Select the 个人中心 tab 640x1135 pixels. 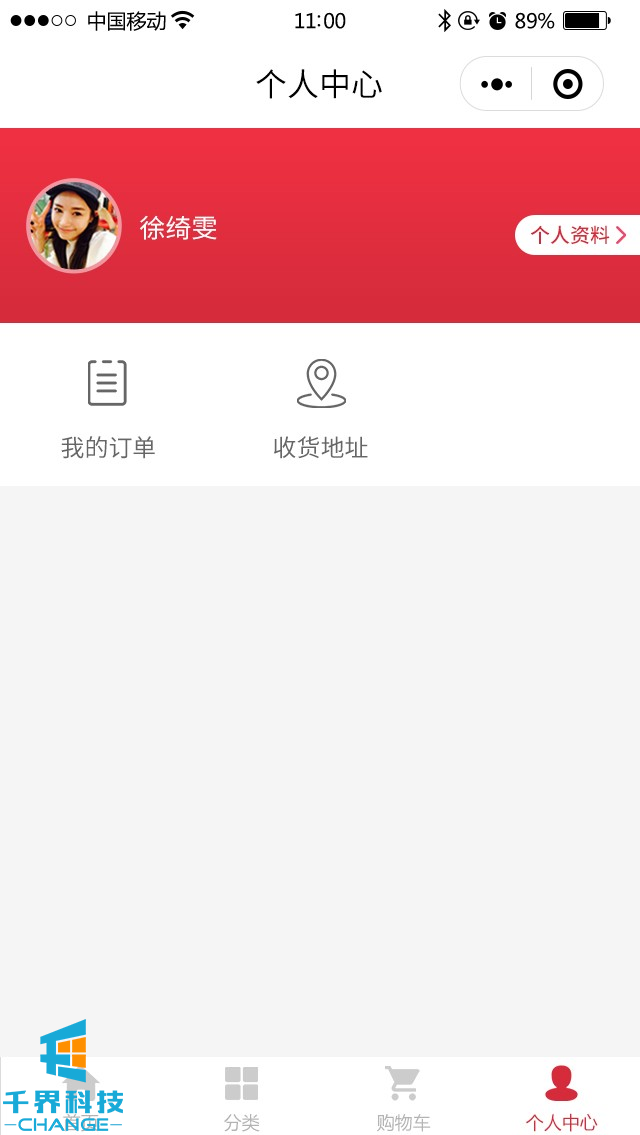(561, 1097)
